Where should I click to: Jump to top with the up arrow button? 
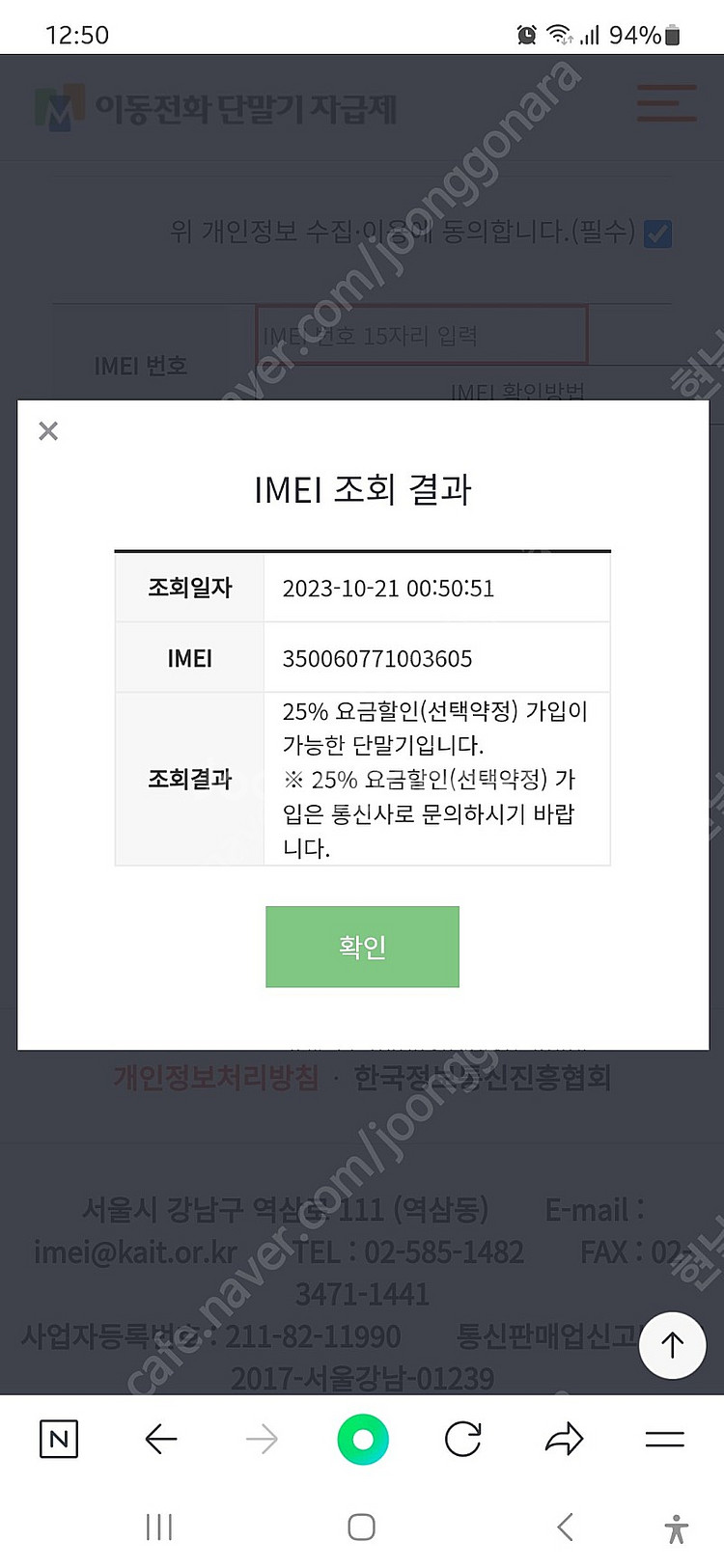[672, 1344]
